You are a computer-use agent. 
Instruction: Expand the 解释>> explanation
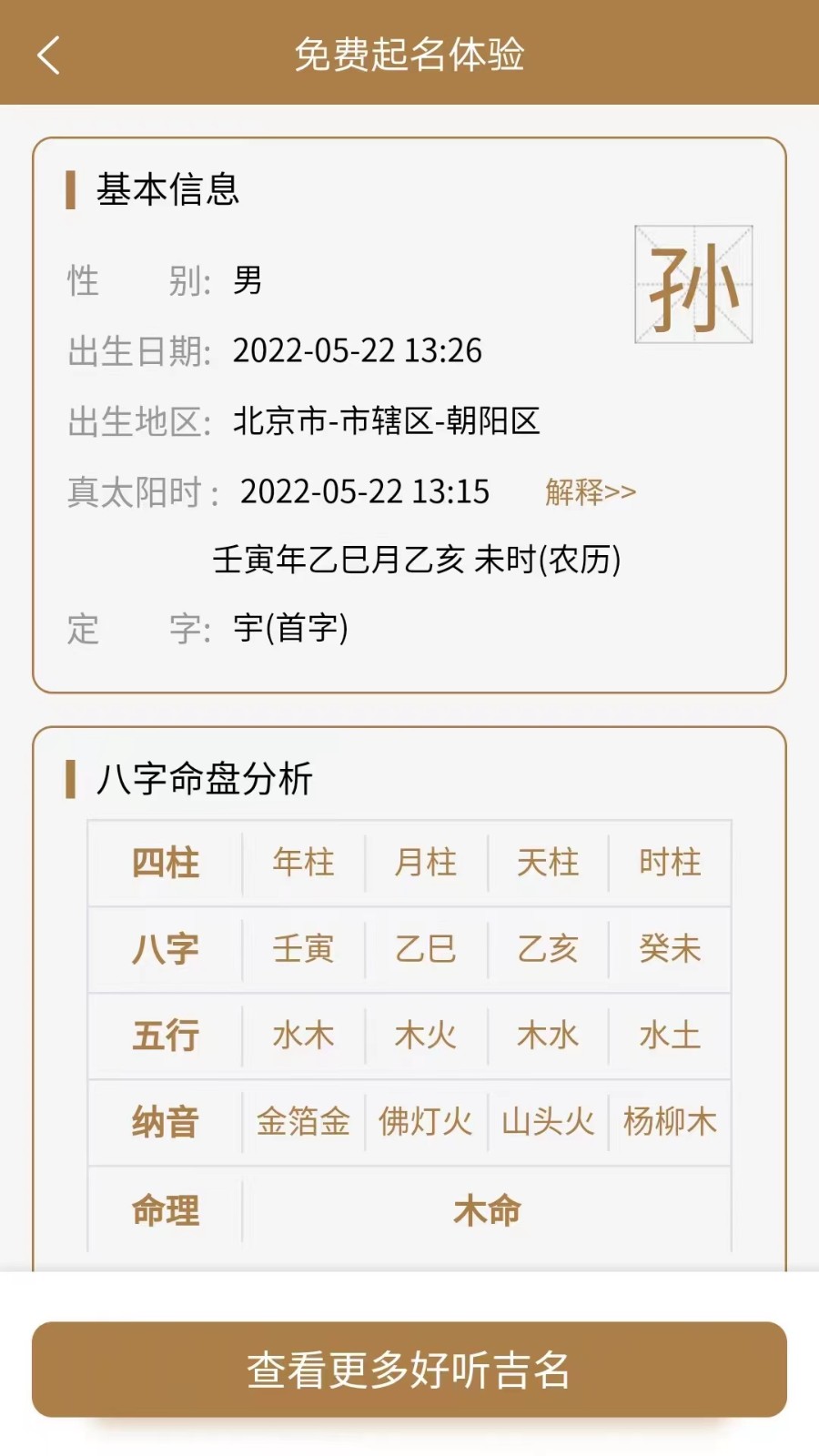click(x=591, y=492)
